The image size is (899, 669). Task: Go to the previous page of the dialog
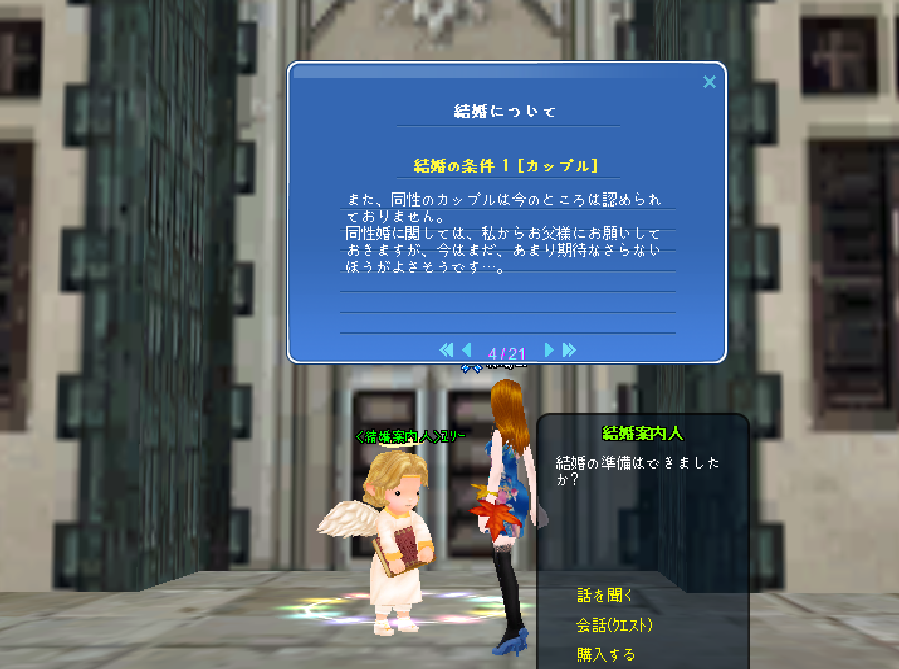click(466, 350)
